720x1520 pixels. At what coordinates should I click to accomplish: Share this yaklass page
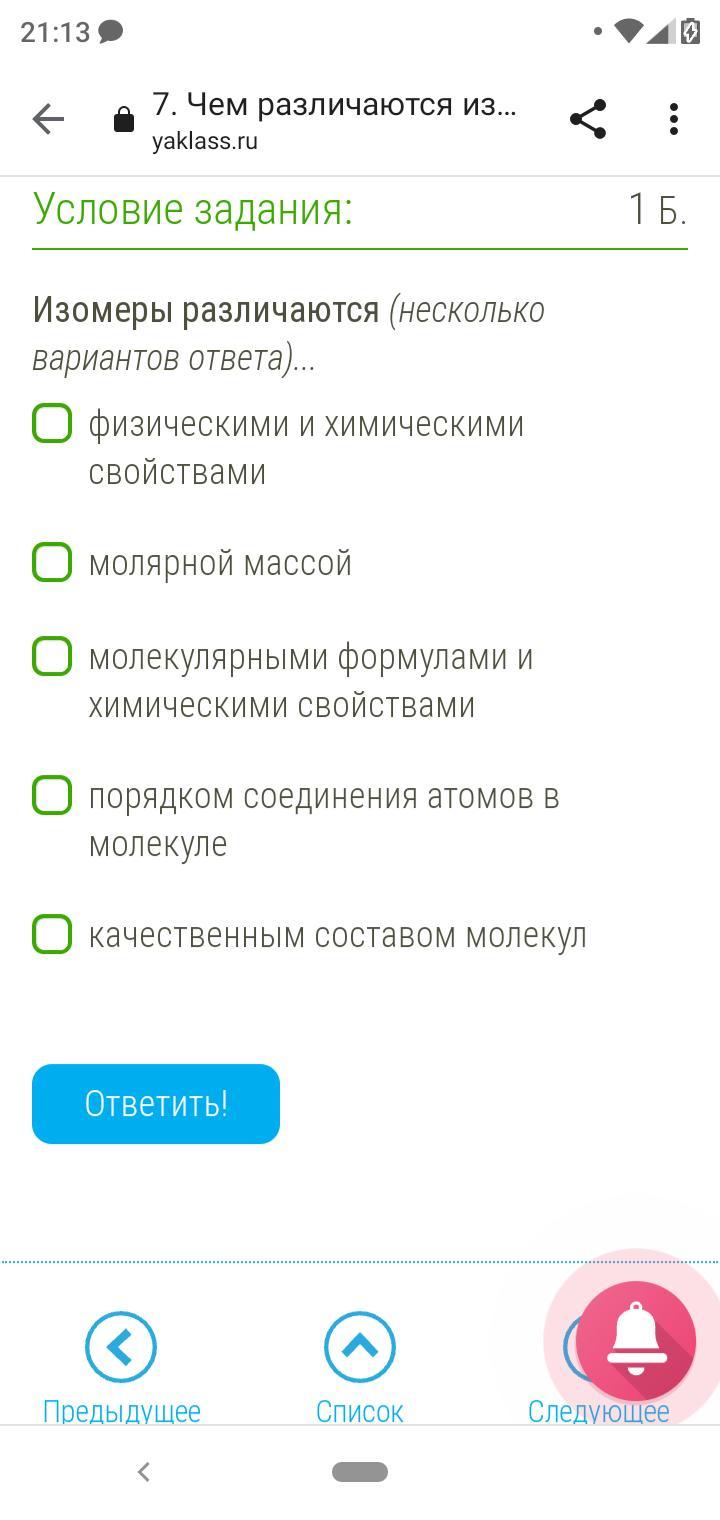coord(588,120)
